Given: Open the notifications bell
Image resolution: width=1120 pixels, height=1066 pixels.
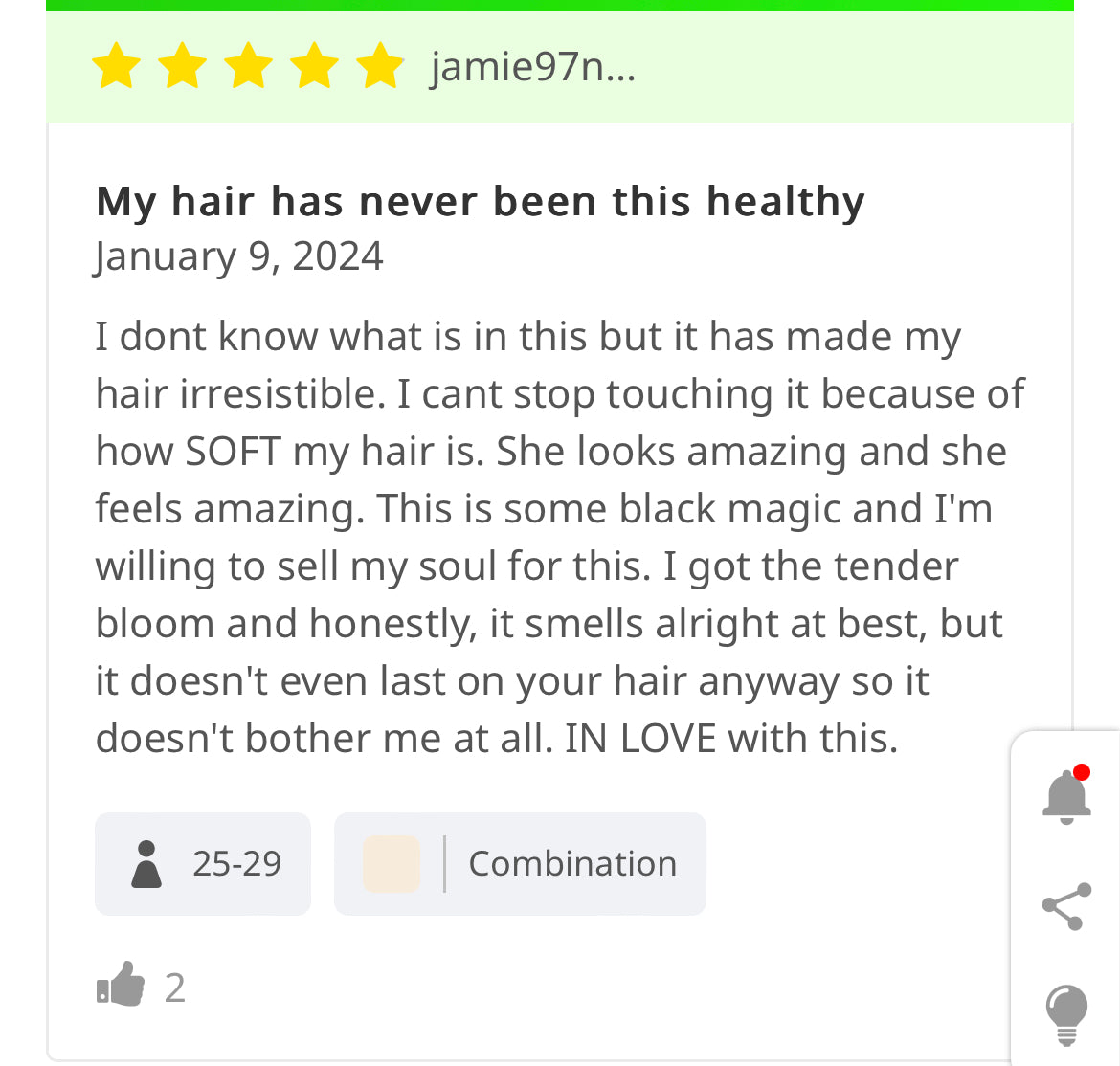Looking at the screenshot, I should pos(1066,796).
